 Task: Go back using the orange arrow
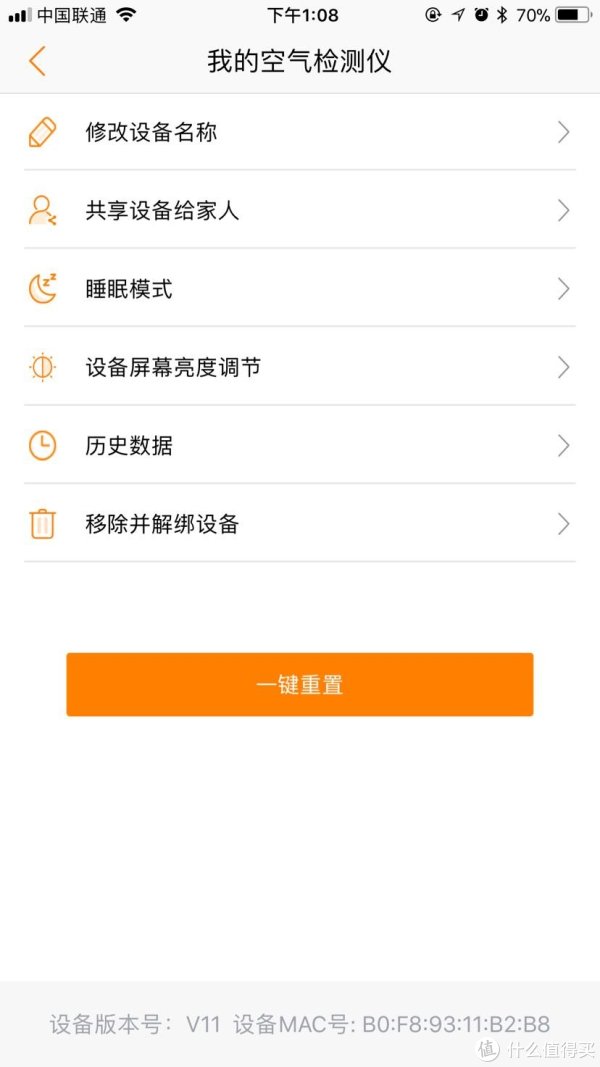(x=37, y=61)
